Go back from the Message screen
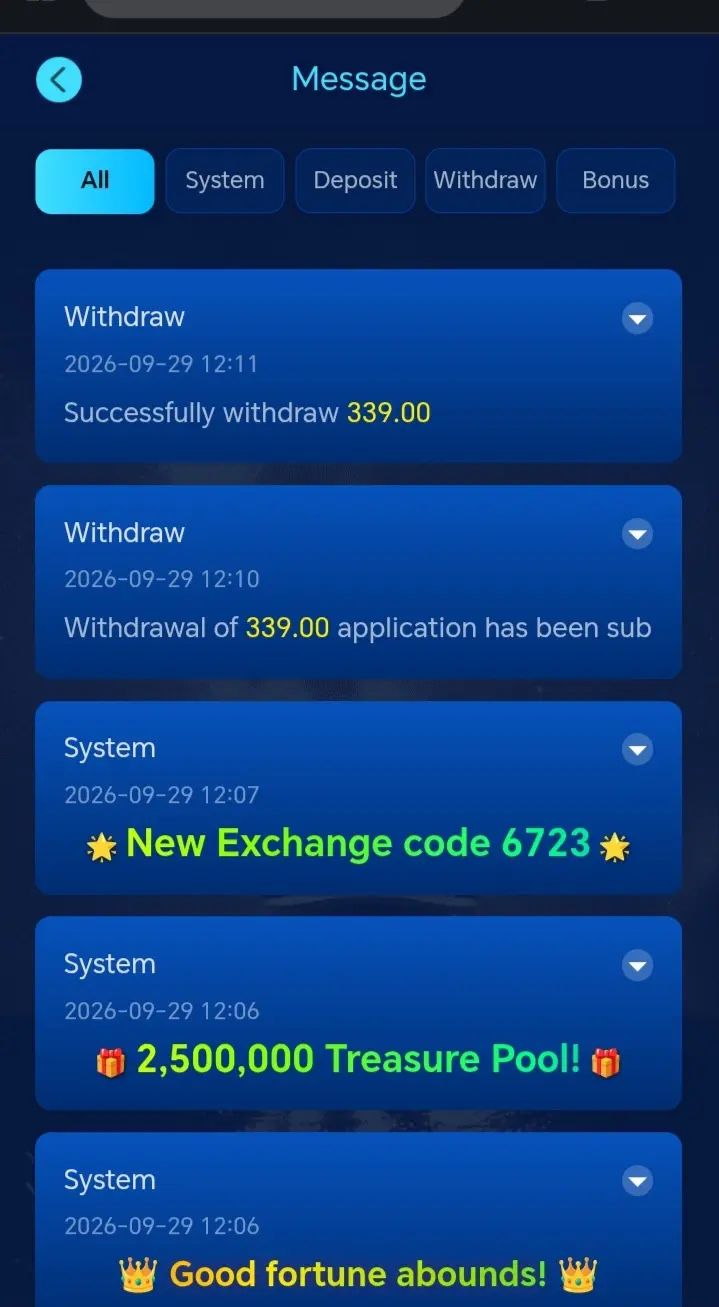This screenshot has width=719, height=1307. pyautogui.click(x=59, y=79)
